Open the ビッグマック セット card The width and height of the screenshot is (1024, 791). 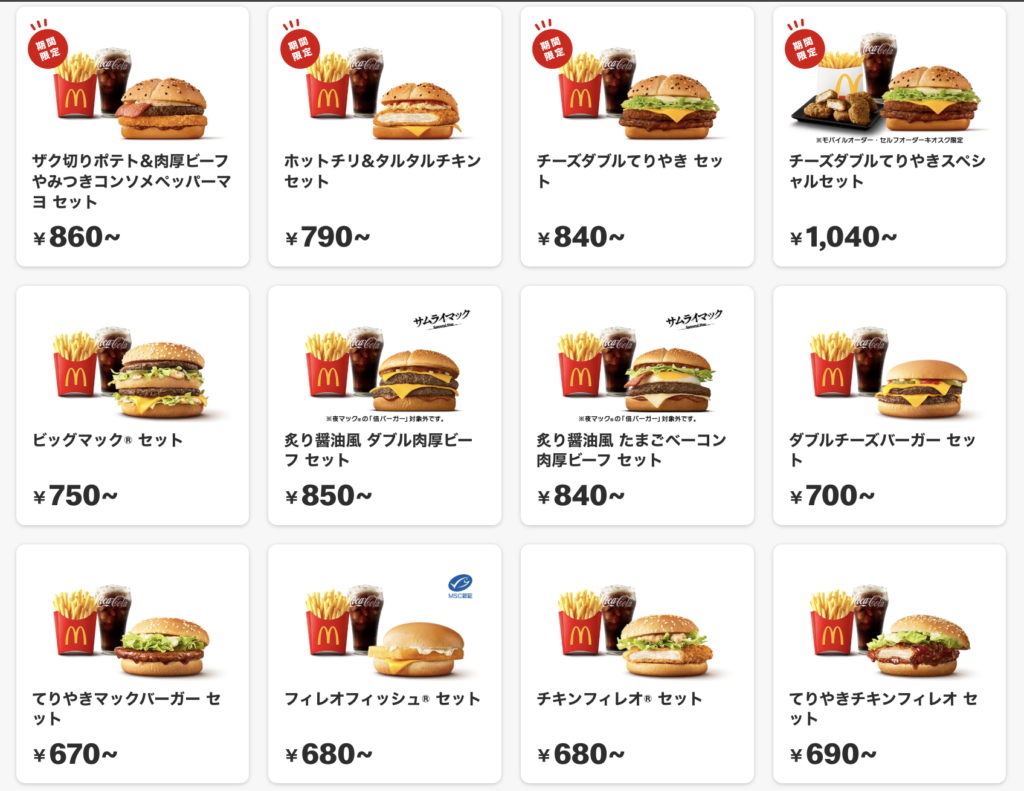(132, 405)
